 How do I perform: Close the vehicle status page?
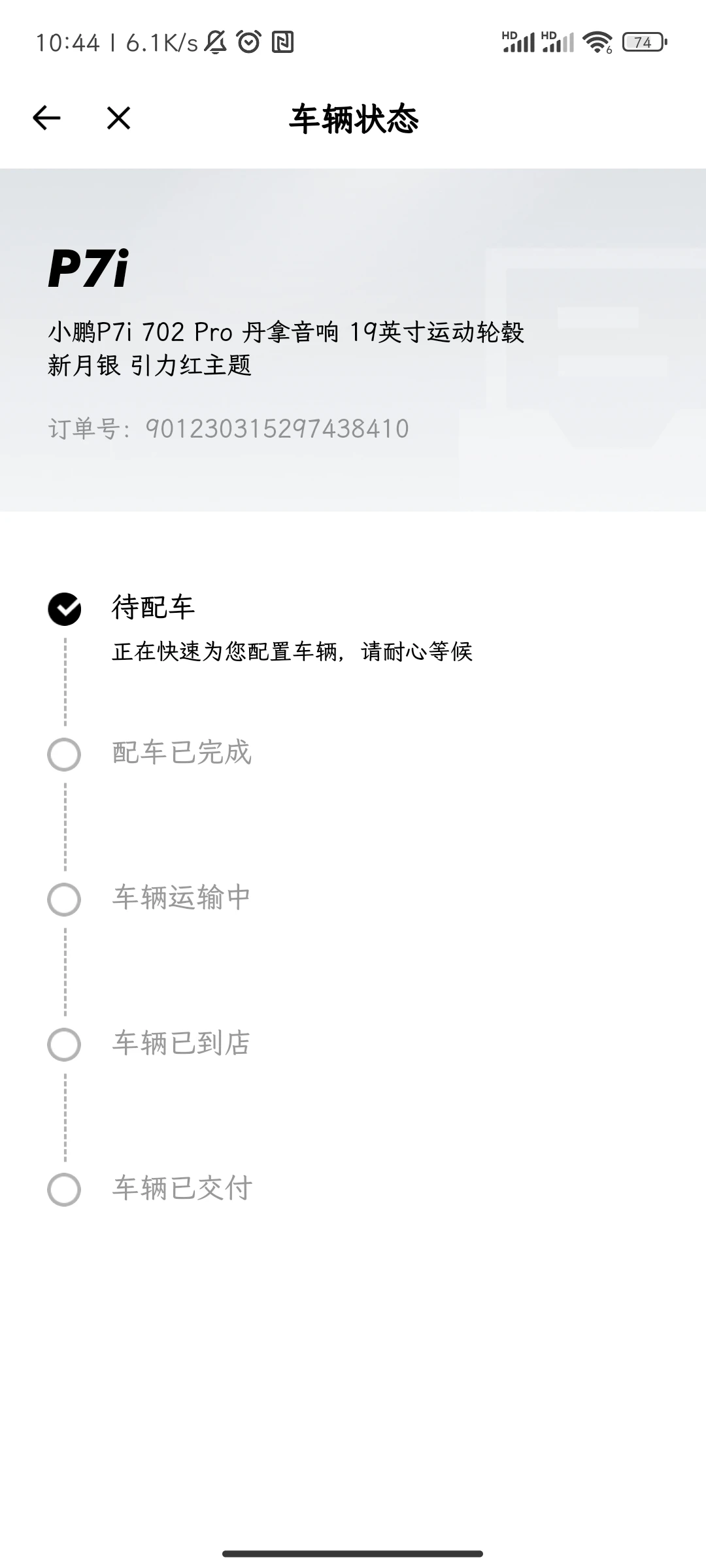coord(118,118)
